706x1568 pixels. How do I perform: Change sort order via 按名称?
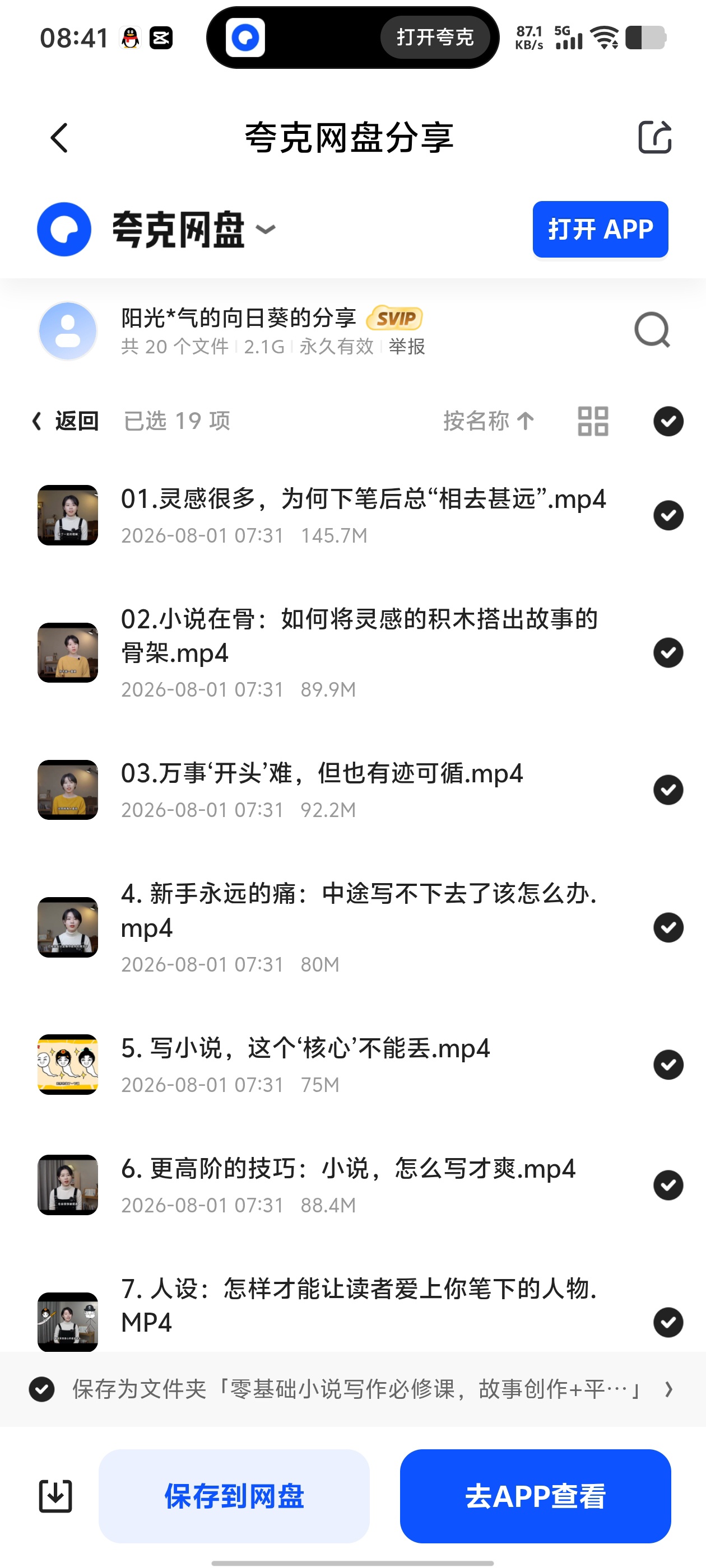[489, 421]
